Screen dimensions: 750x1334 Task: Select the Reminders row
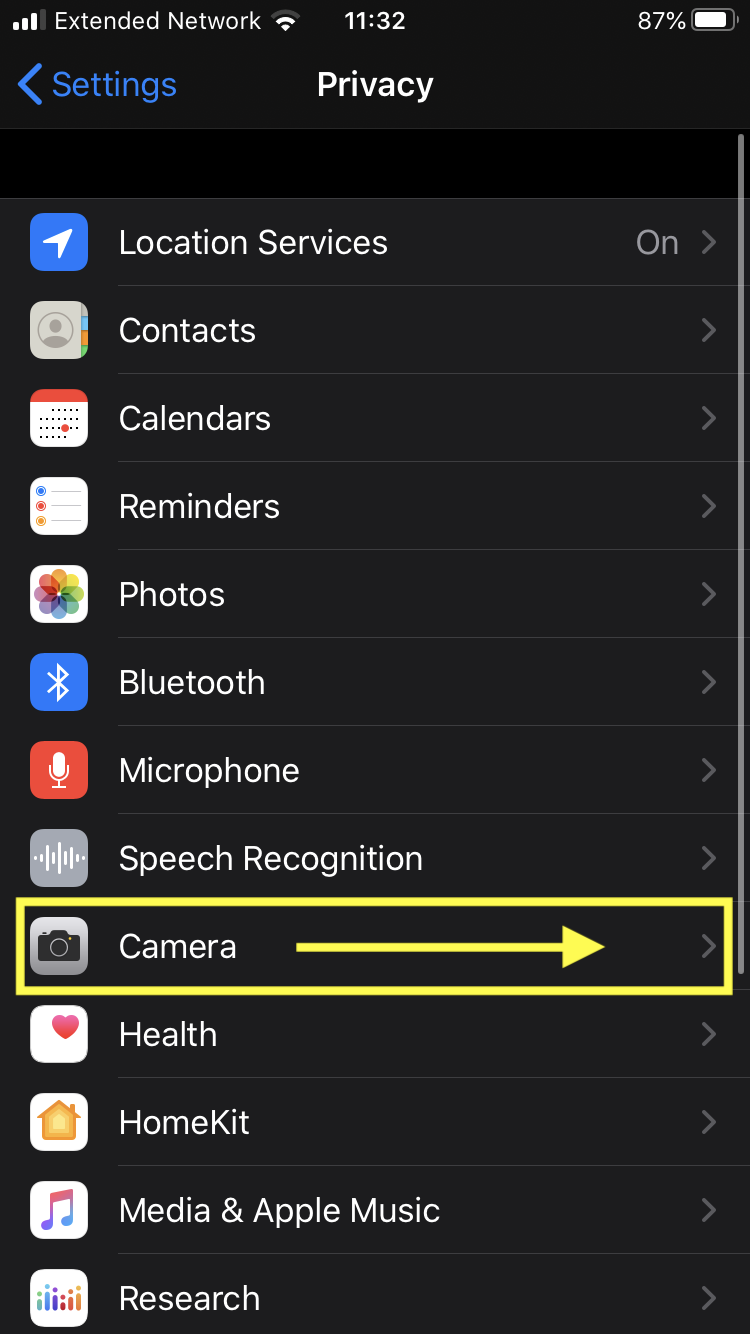[x=375, y=506]
